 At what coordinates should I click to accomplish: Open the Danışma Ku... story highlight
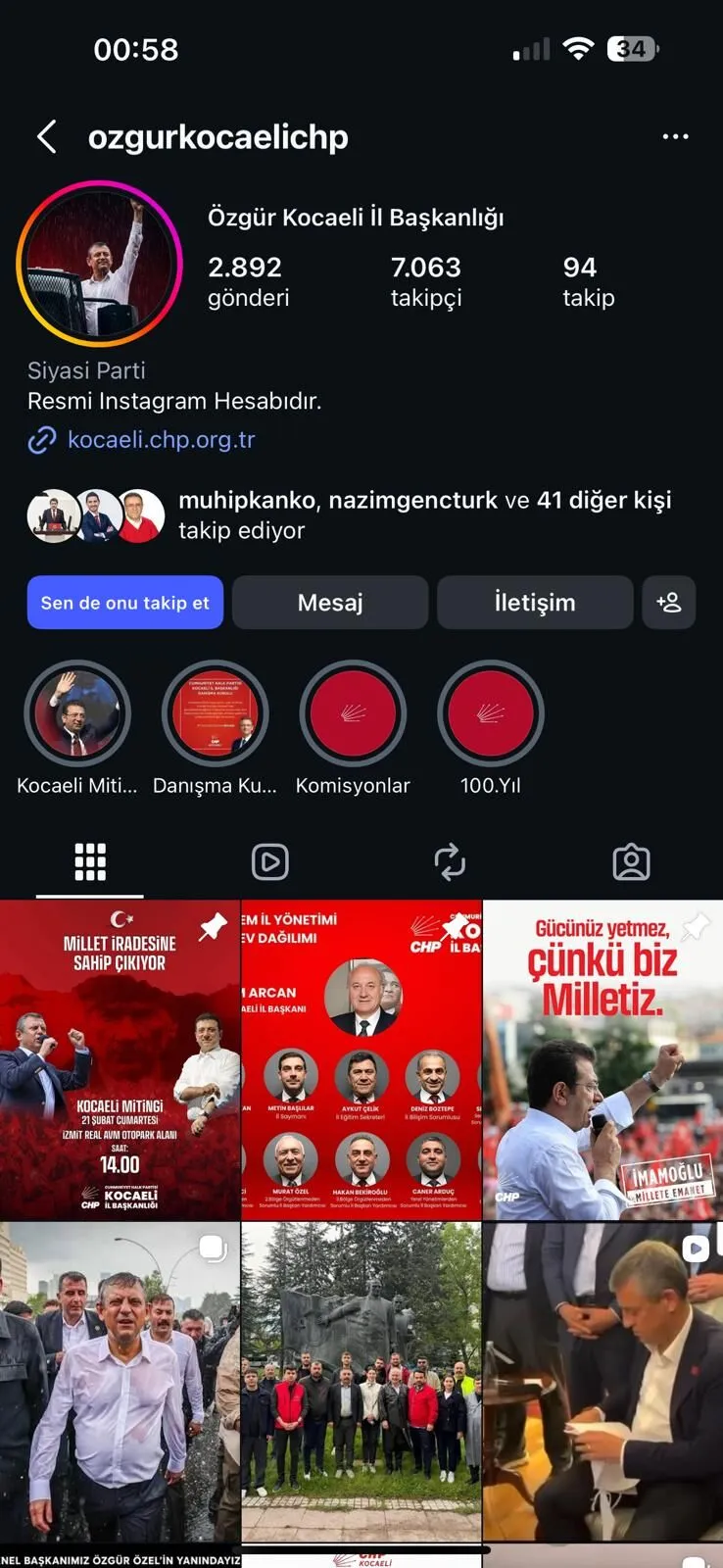[x=215, y=714]
